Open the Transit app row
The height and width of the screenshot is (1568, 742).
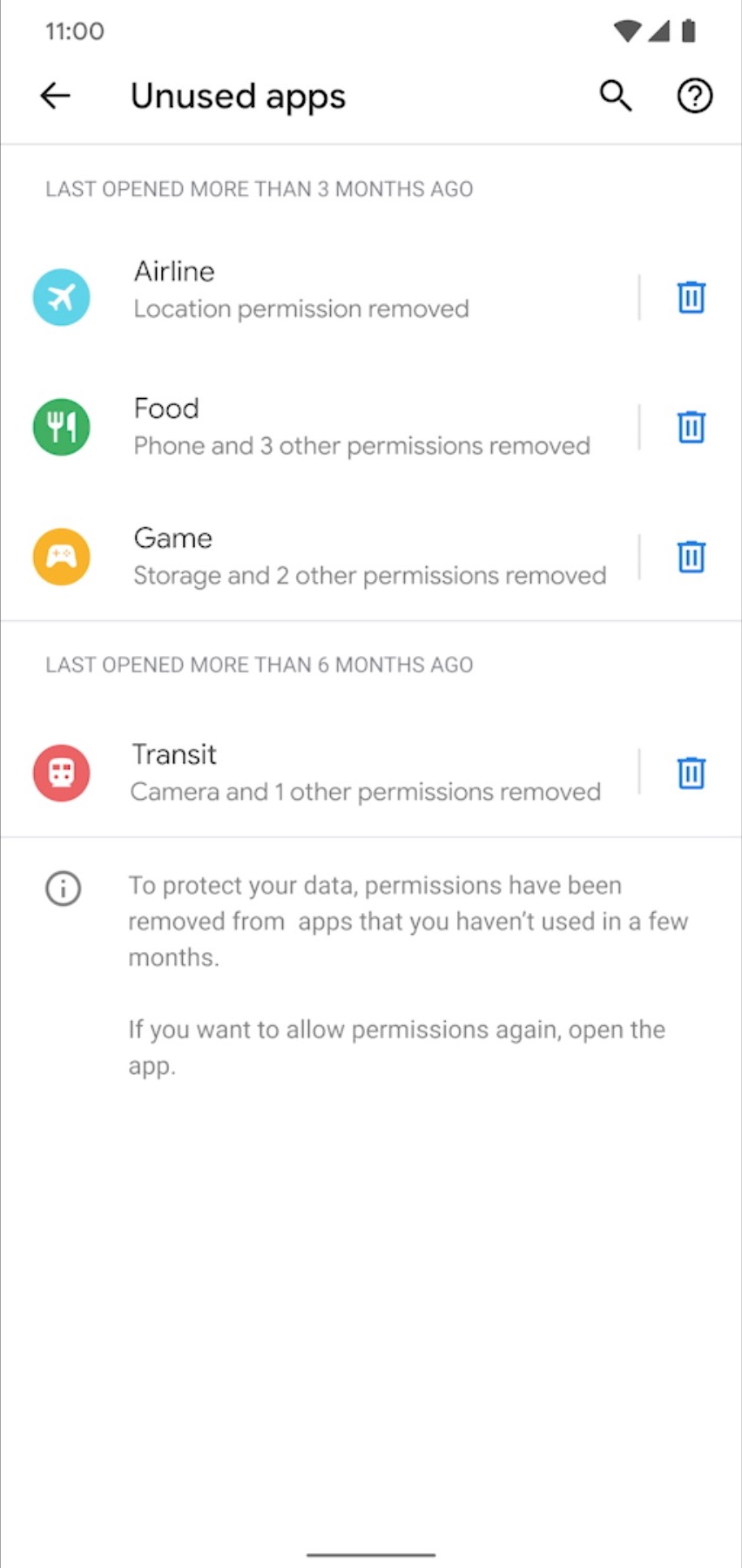point(319,773)
